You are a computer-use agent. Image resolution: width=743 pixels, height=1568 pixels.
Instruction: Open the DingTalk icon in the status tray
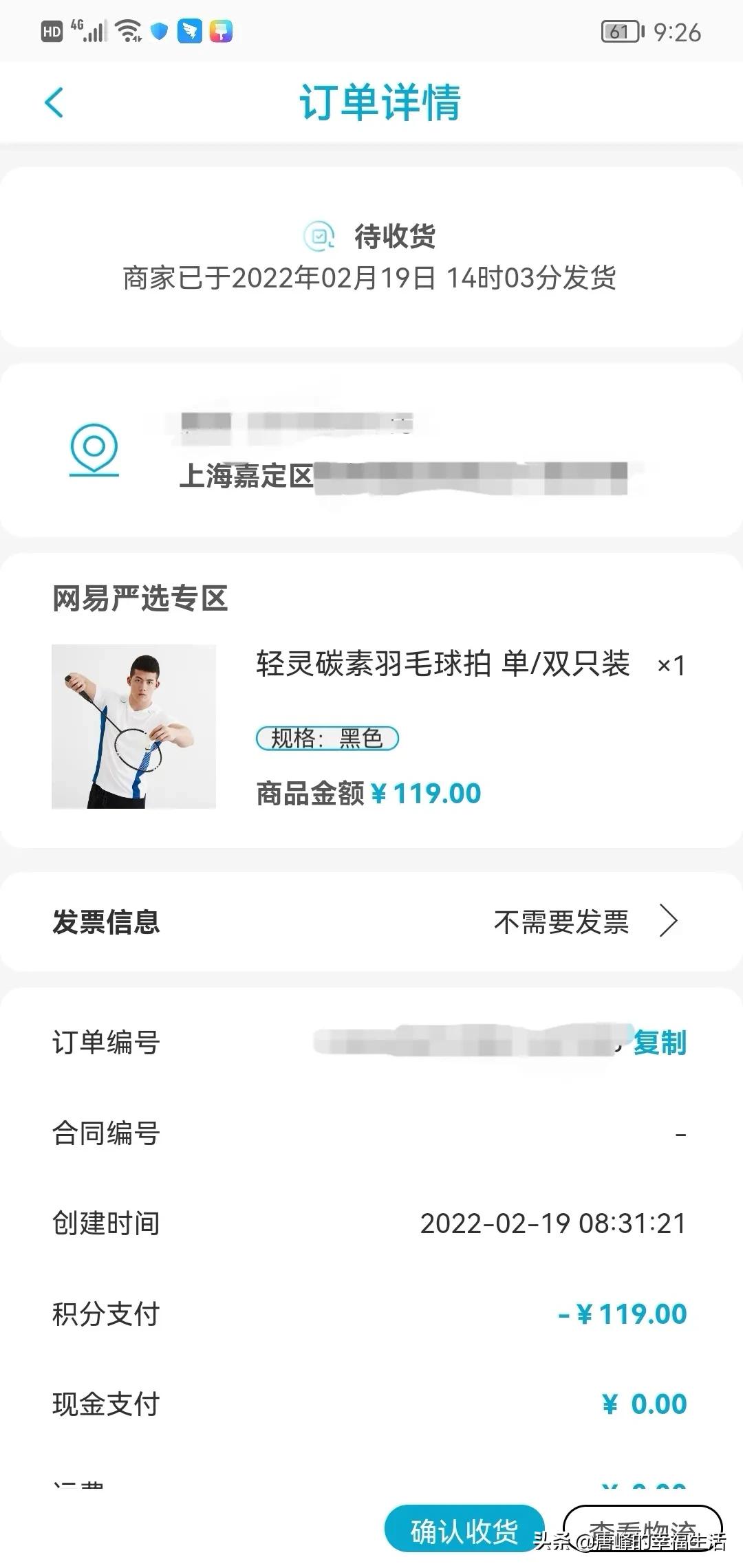pyautogui.click(x=191, y=32)
